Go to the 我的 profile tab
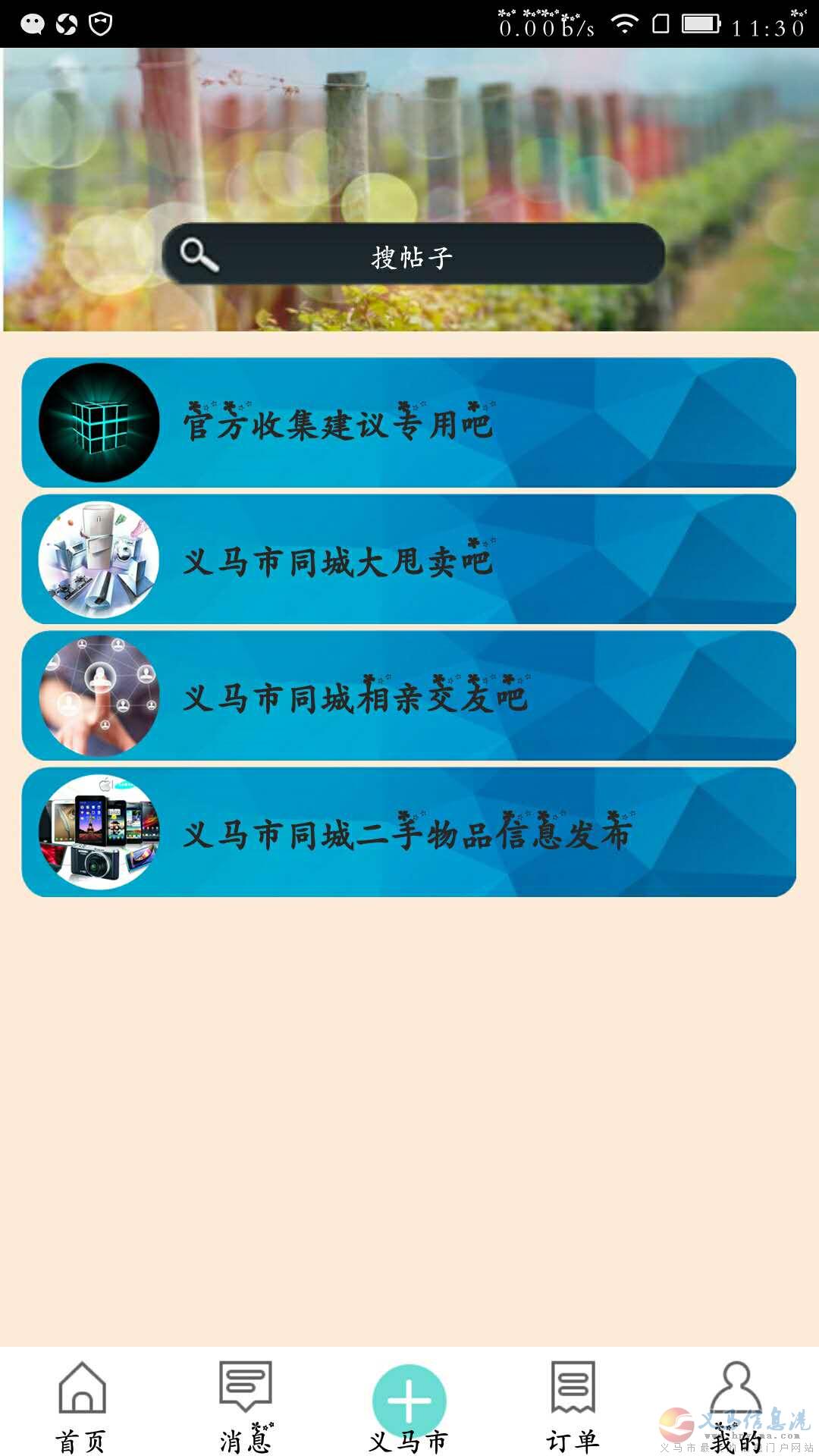 pyautogui.click(x=736, y=1407)
